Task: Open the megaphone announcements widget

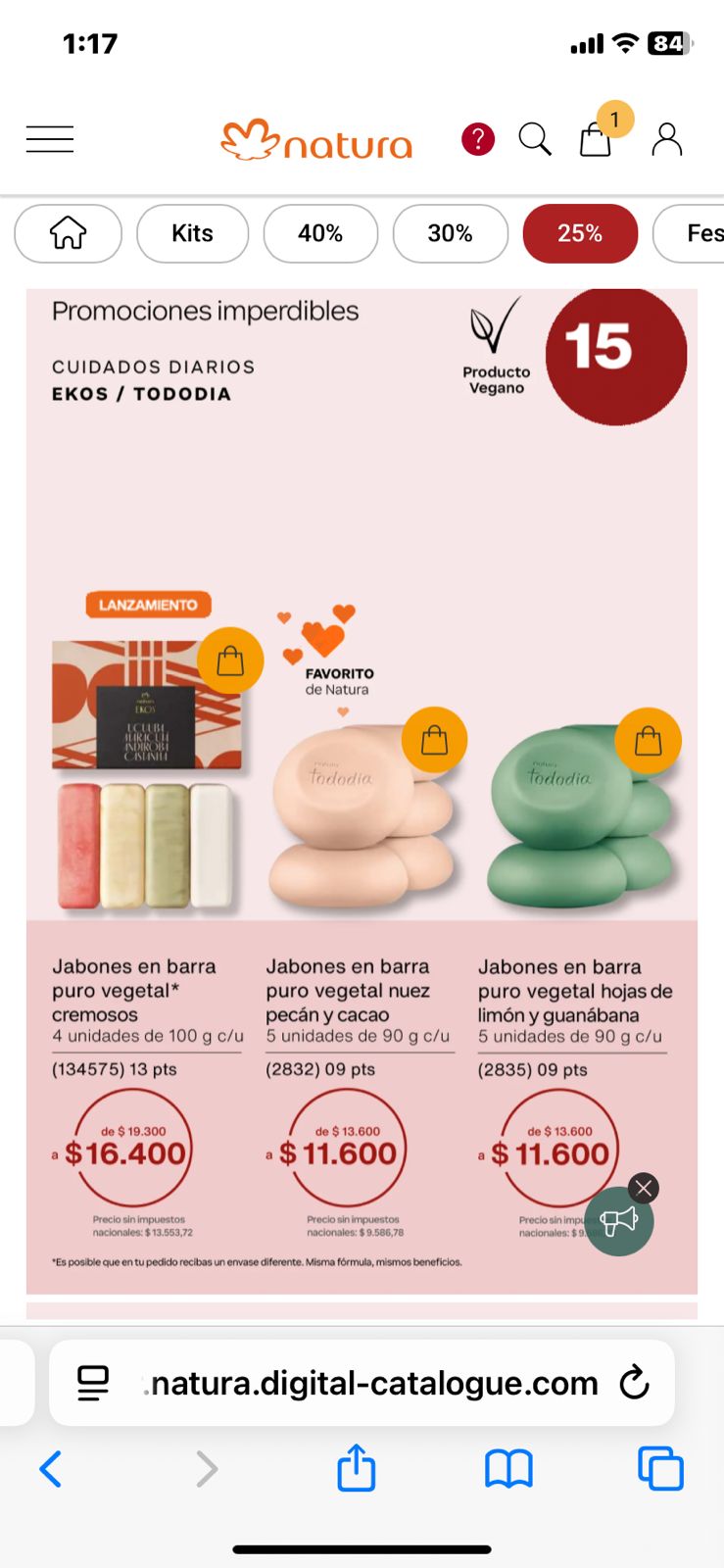Action: click(619, 1221)
